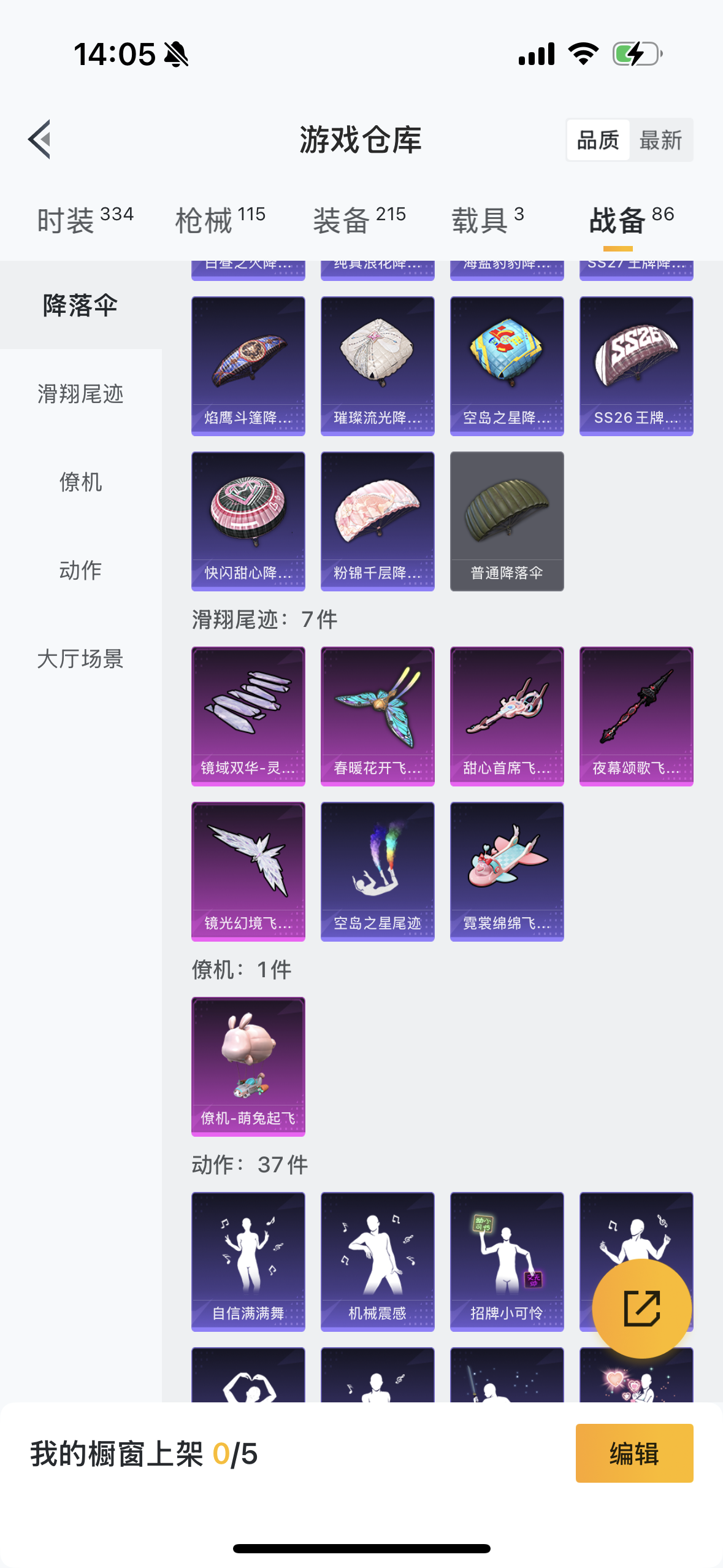This screenshot has height=1568, width=723.
Task: Open the 机械震感 emote
Action: point(378,1262)
